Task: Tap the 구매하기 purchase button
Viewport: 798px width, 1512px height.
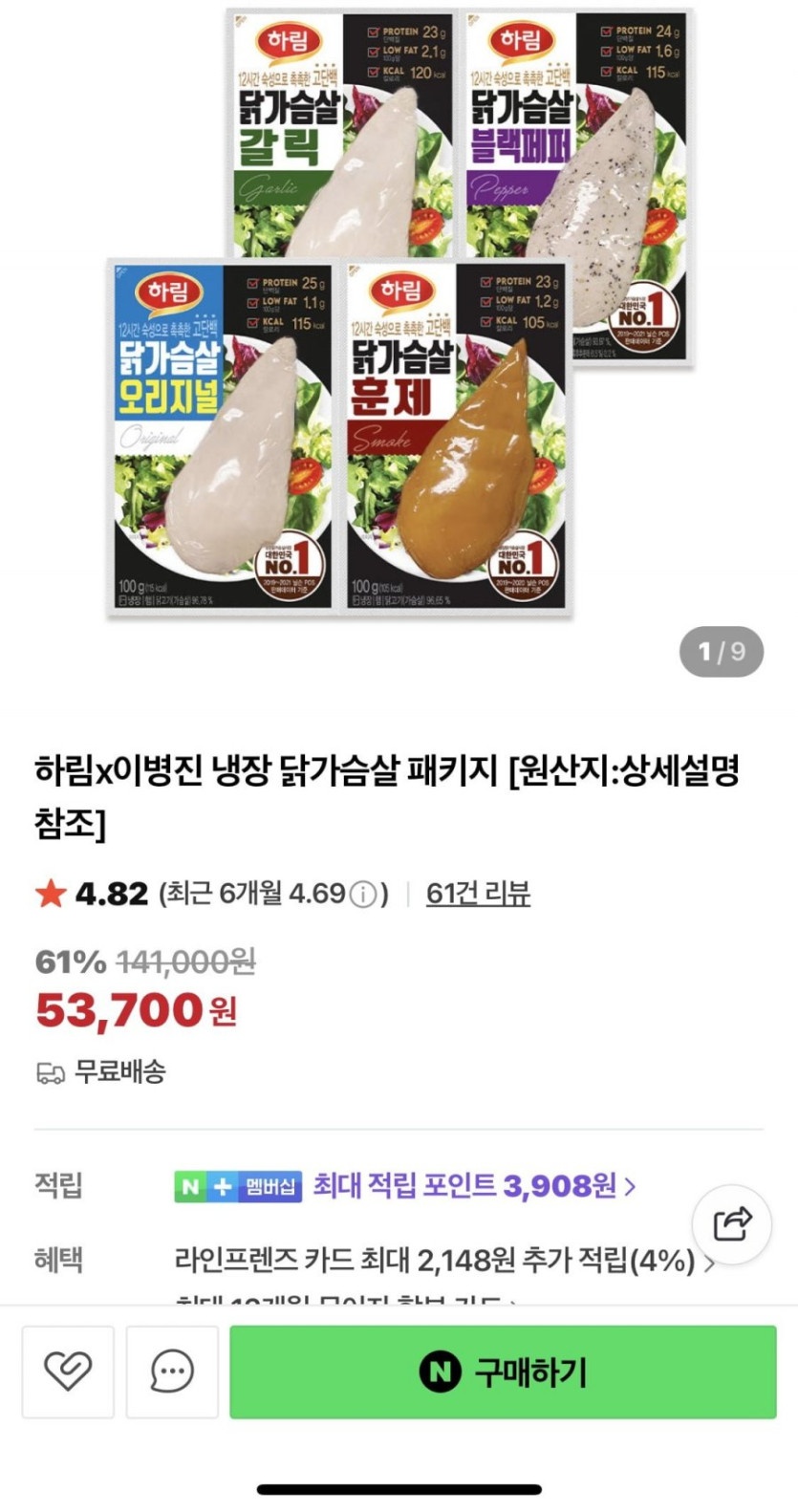Action: click(x=503, y=1372)
